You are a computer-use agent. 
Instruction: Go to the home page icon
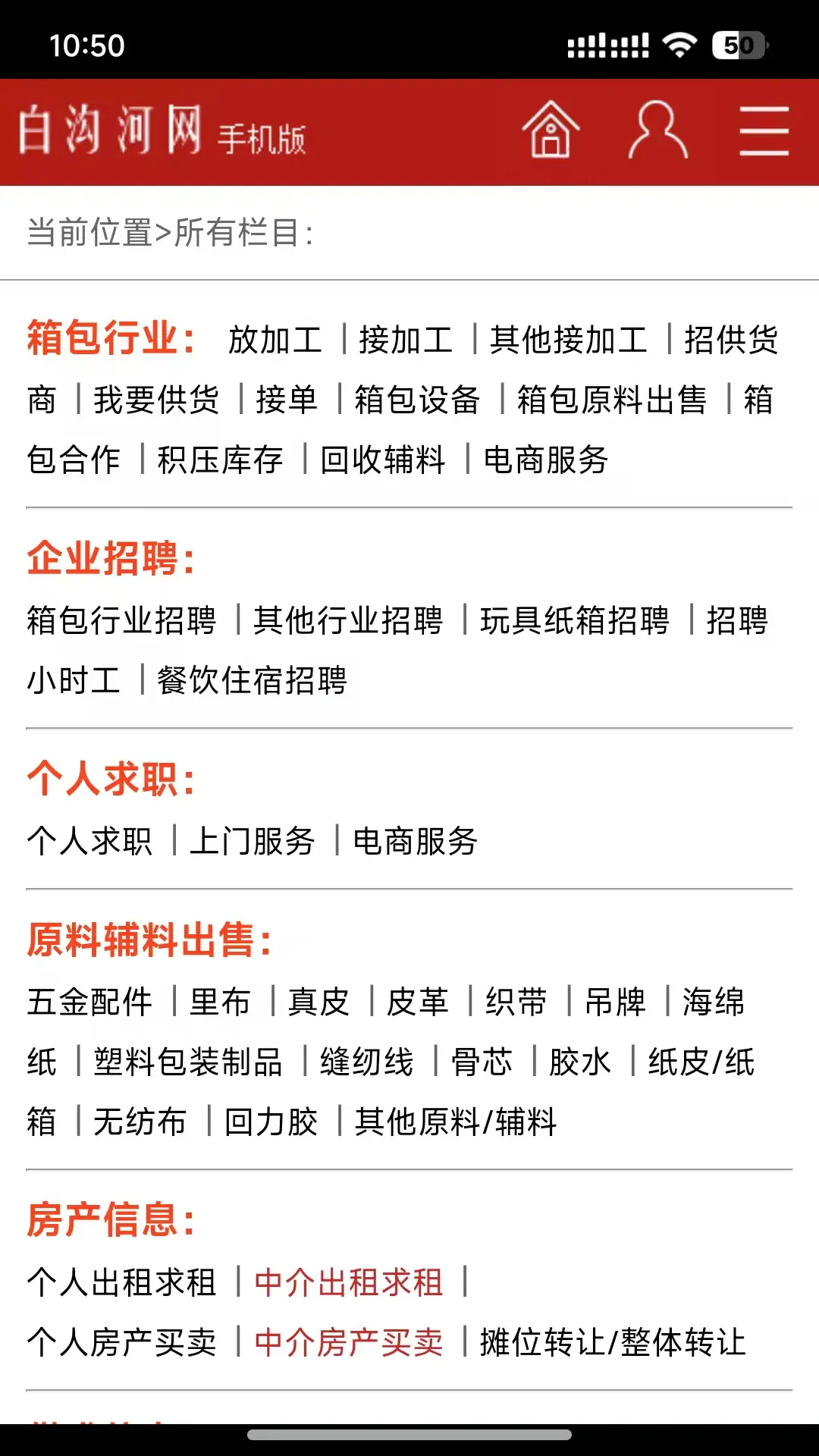(551, 130)
